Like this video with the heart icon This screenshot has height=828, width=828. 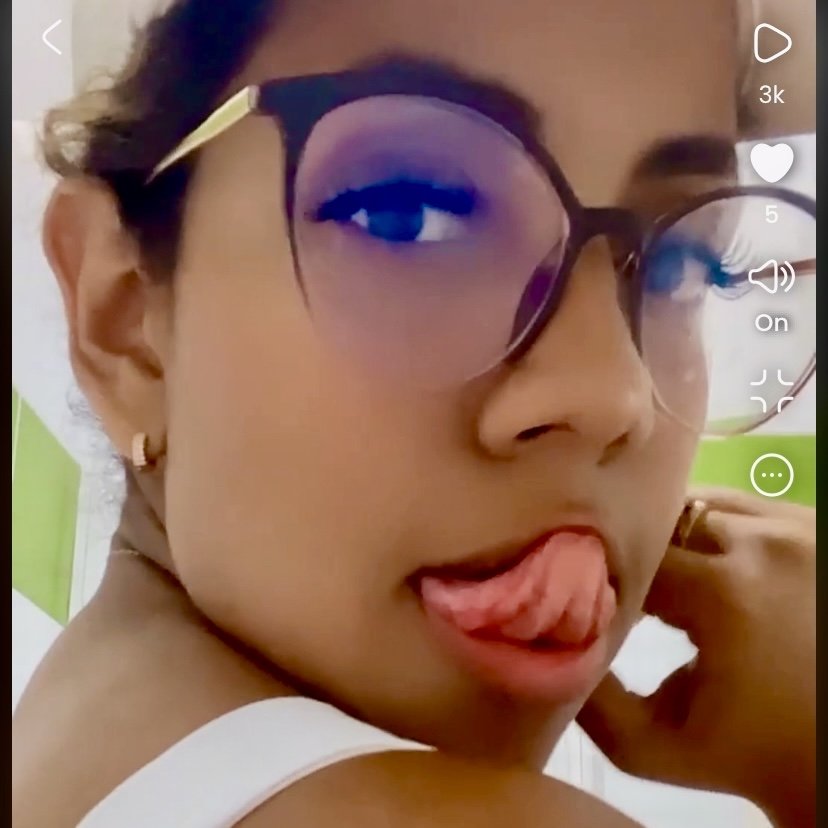pyautogui.click(x=771, y=163)
